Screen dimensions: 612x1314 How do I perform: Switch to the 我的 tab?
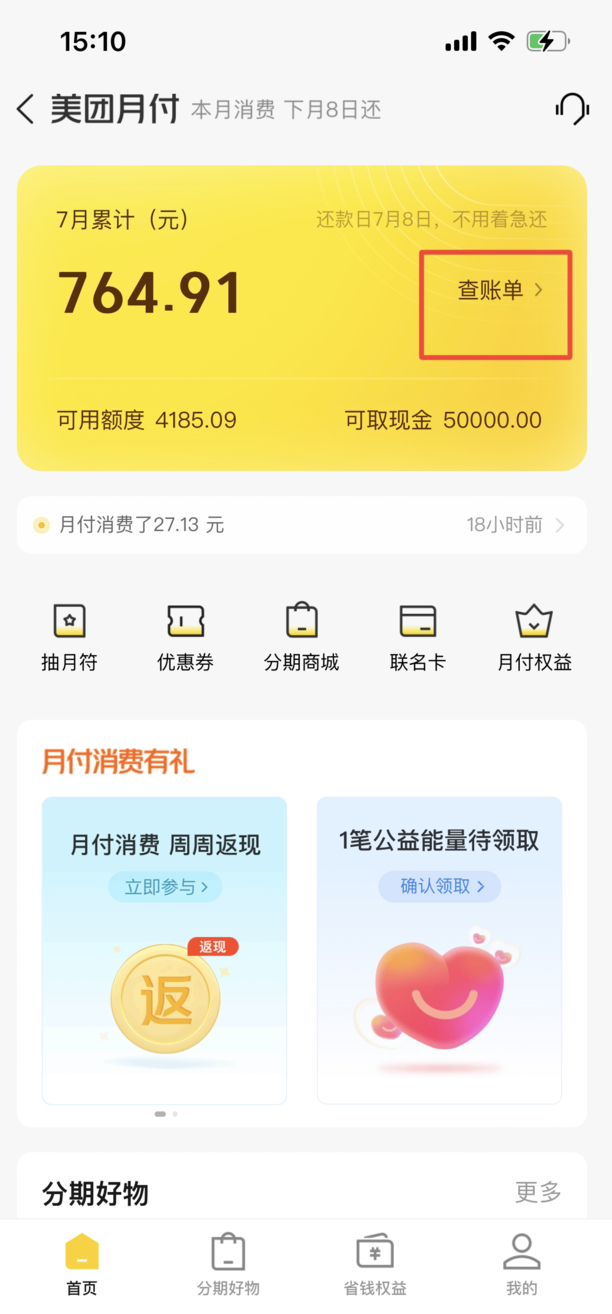[x=521, y=1264]
